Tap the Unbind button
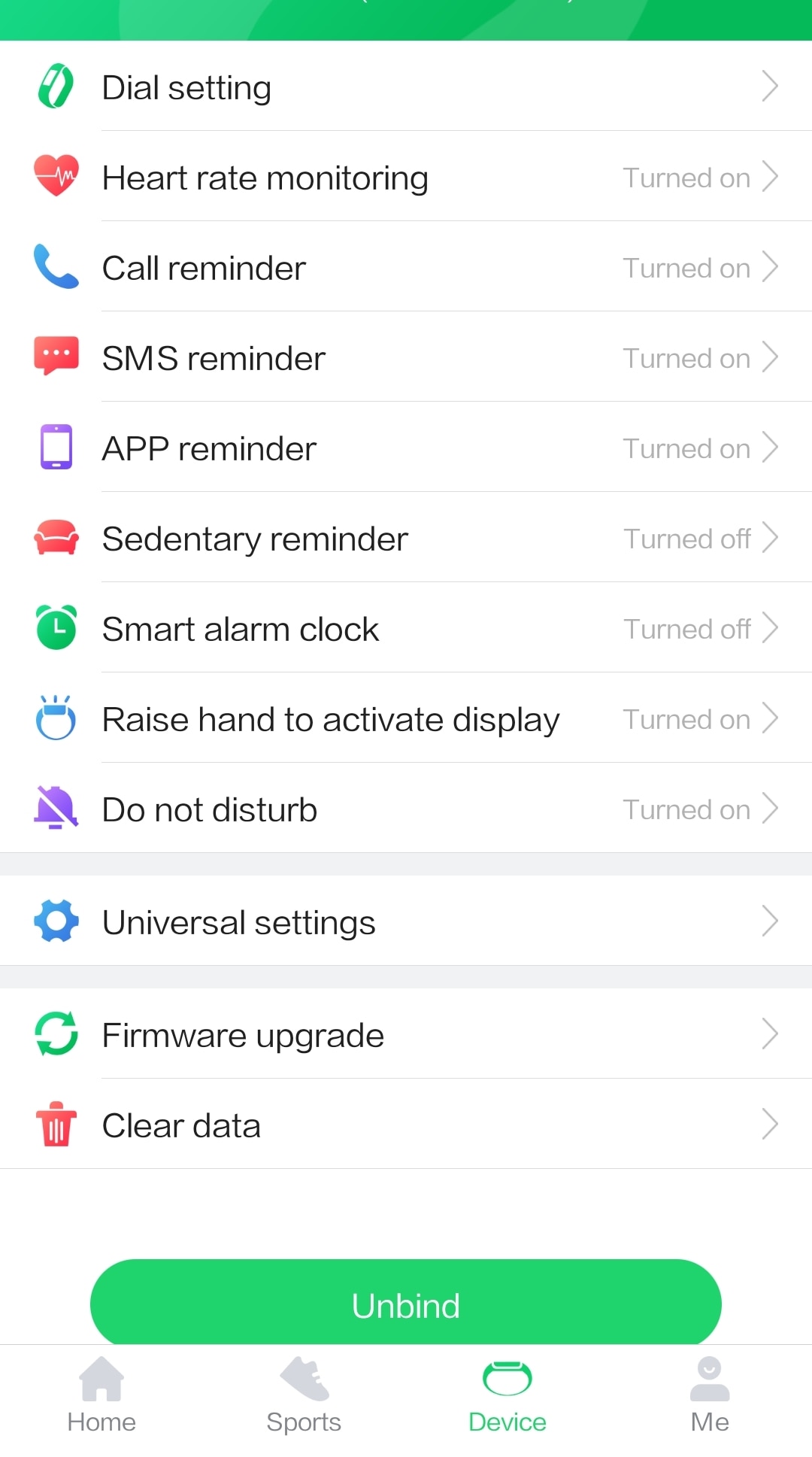This screenshot has height=1457, width=812. (x=406, y=1303)
